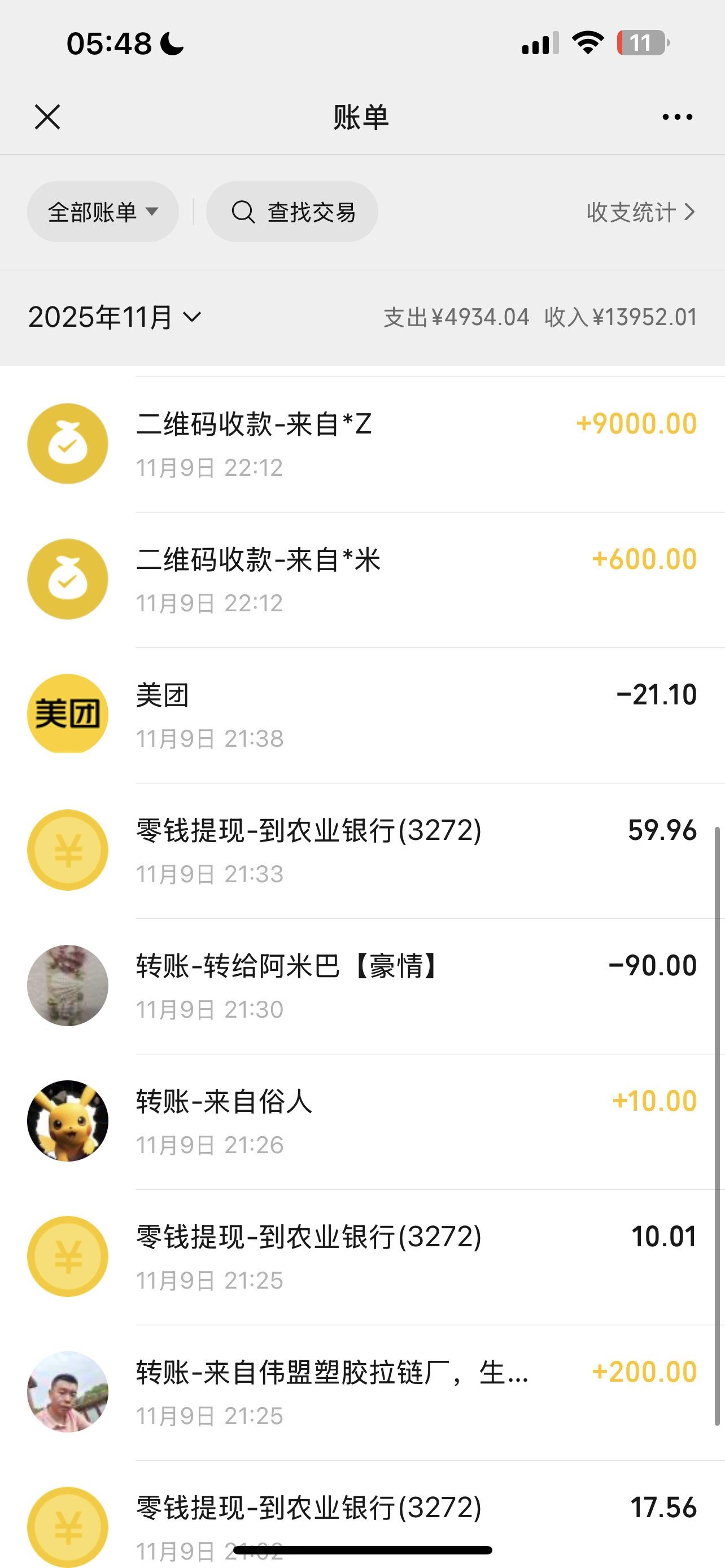View the 59.96 withdrawal to 农业银行
725x1568 pixels.
[x=365, y=851]
